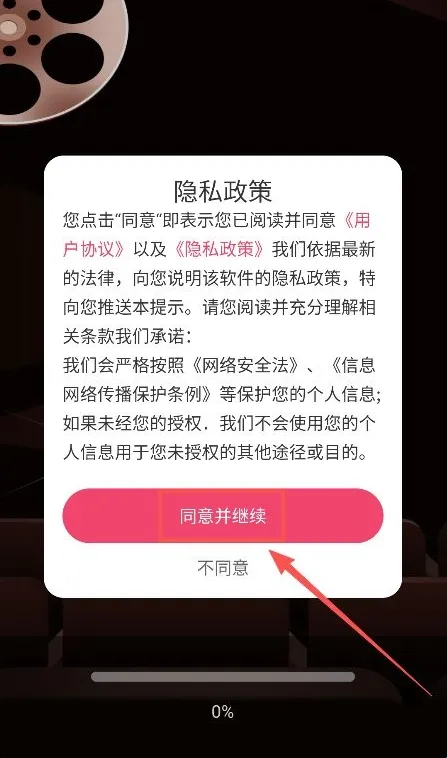Decline by tapping 不同意
Image resolution: width=447 pixels, height=758 pixels.
(223, 568)
